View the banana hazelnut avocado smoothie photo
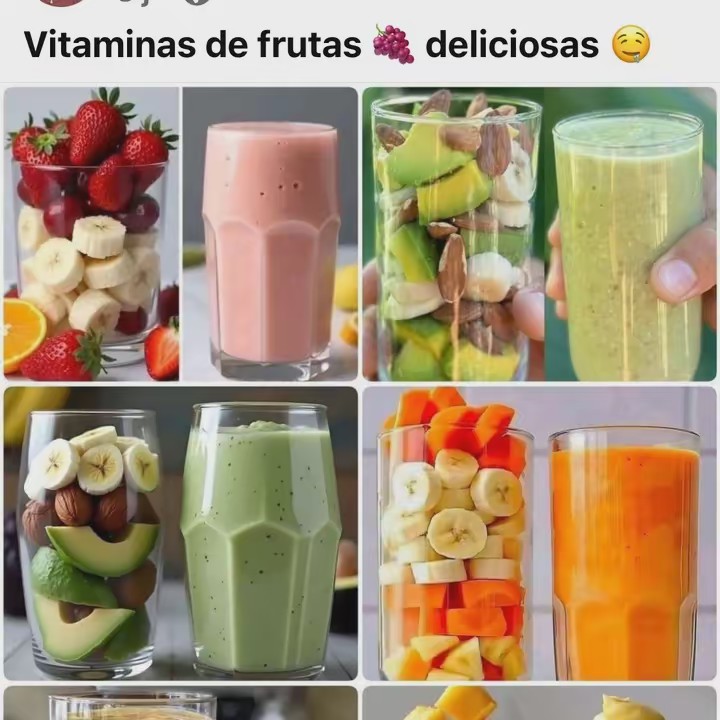The image size is (720, 720). point(180,533)
